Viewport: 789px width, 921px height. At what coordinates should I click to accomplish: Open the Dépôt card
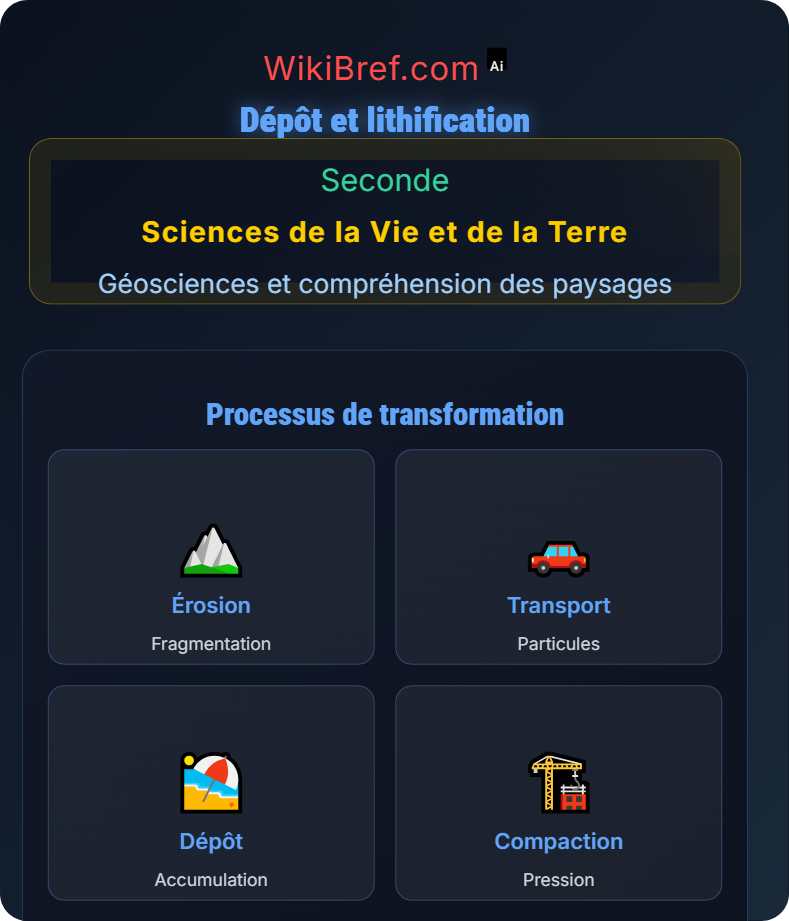click(211, 793)
